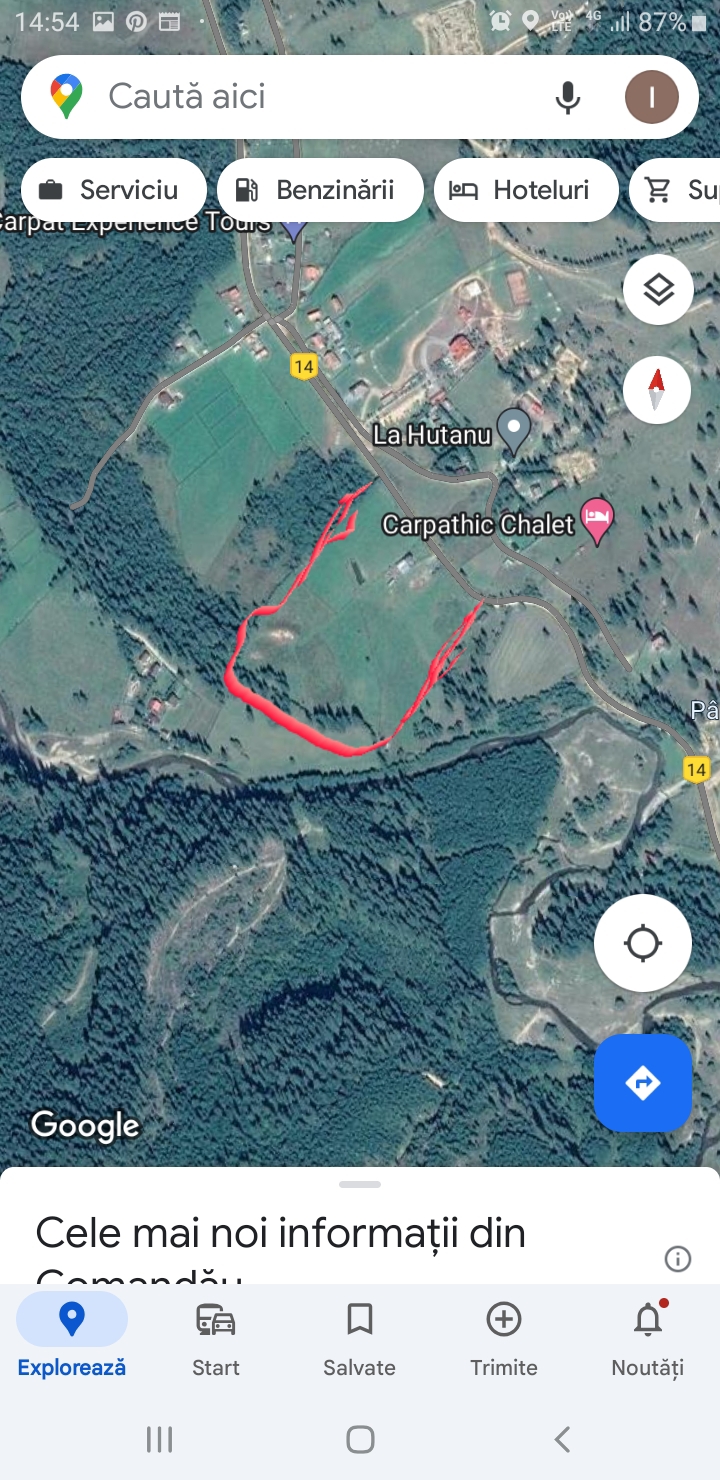Go back with the system back button

562,1440
